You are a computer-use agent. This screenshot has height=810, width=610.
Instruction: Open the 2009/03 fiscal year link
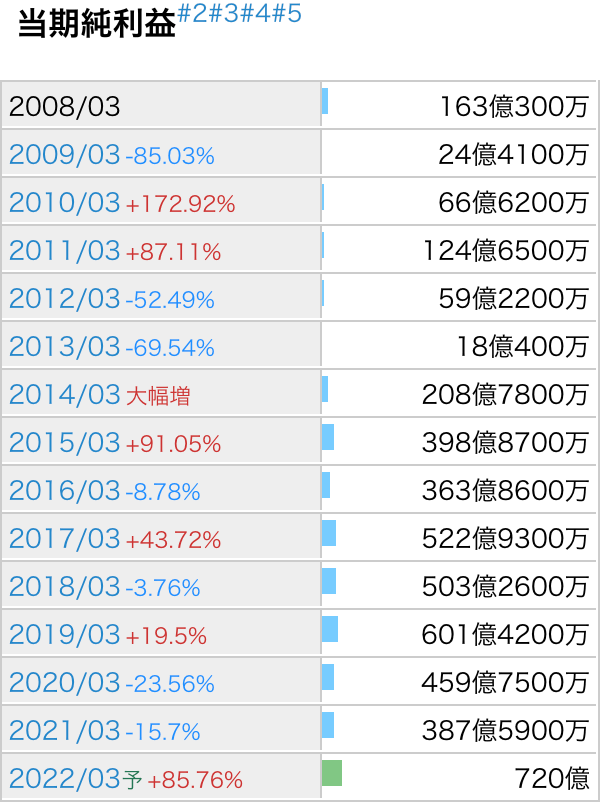[x=64, y=155]
